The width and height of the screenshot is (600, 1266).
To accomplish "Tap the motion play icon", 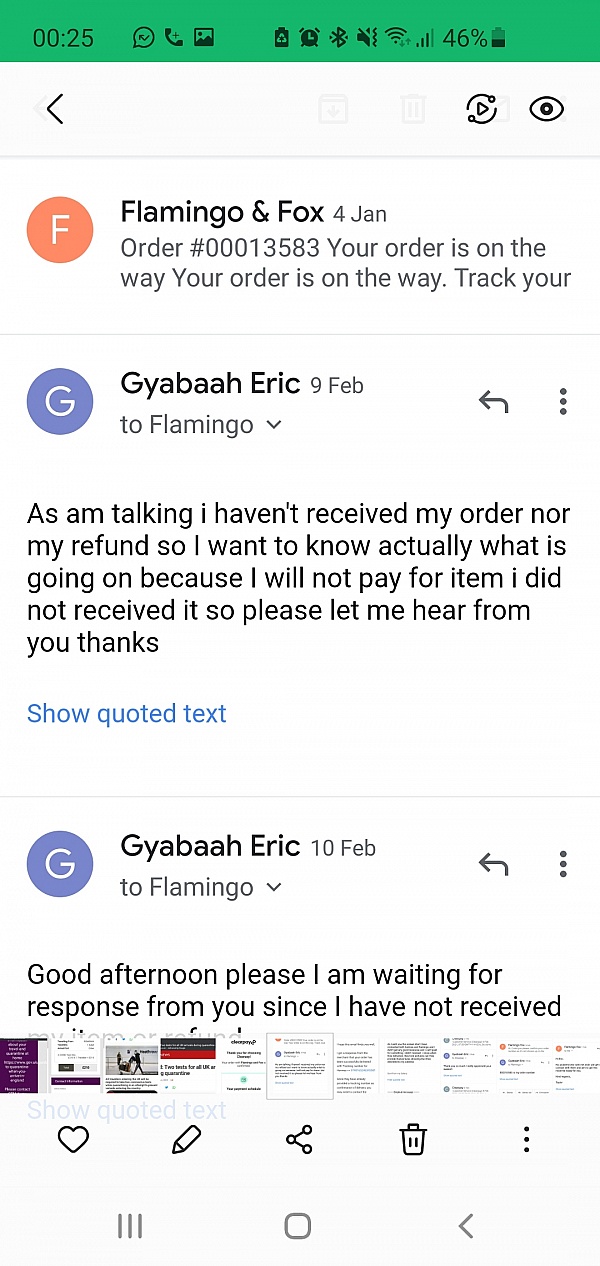I will pyautogui.click(x=482, y=109).
